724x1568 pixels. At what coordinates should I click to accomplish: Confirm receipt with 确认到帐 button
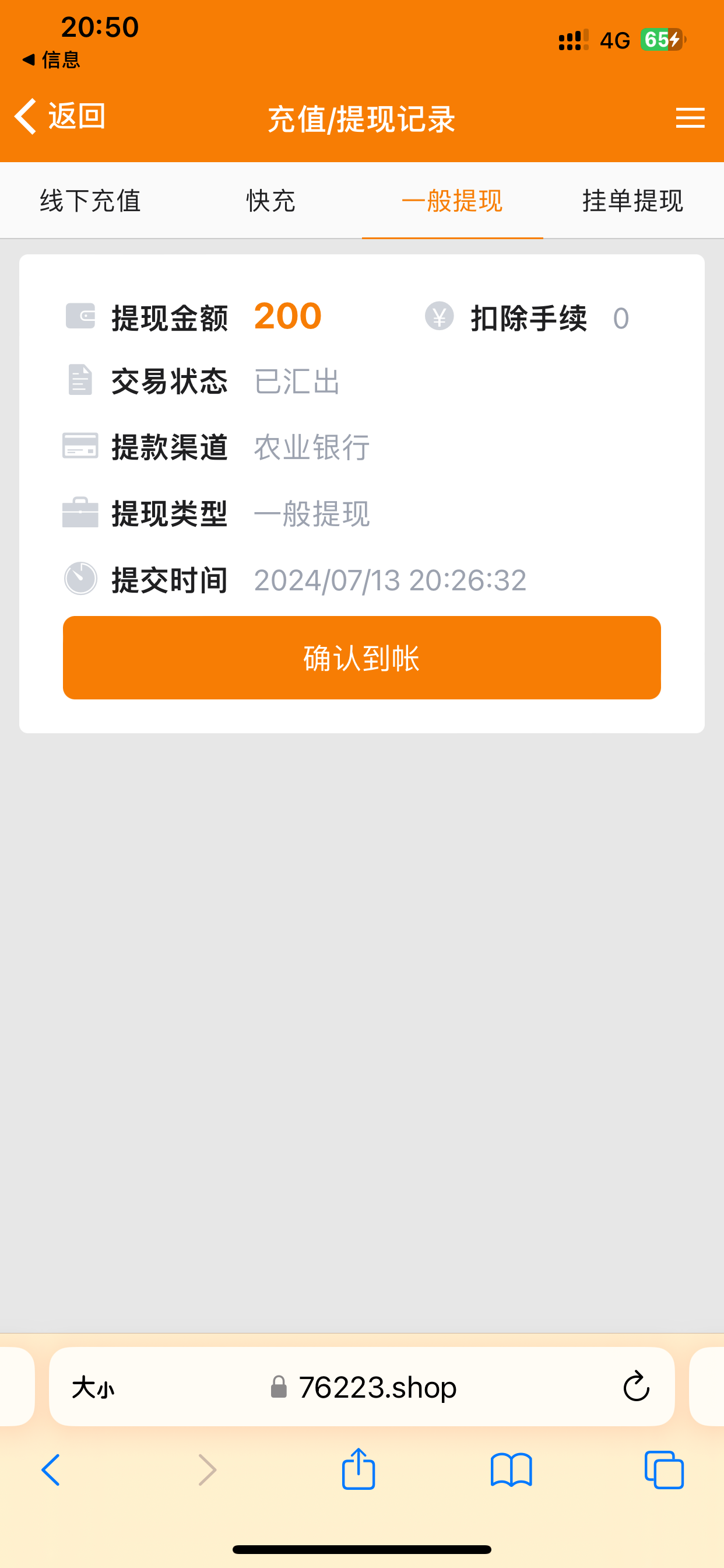362,658
